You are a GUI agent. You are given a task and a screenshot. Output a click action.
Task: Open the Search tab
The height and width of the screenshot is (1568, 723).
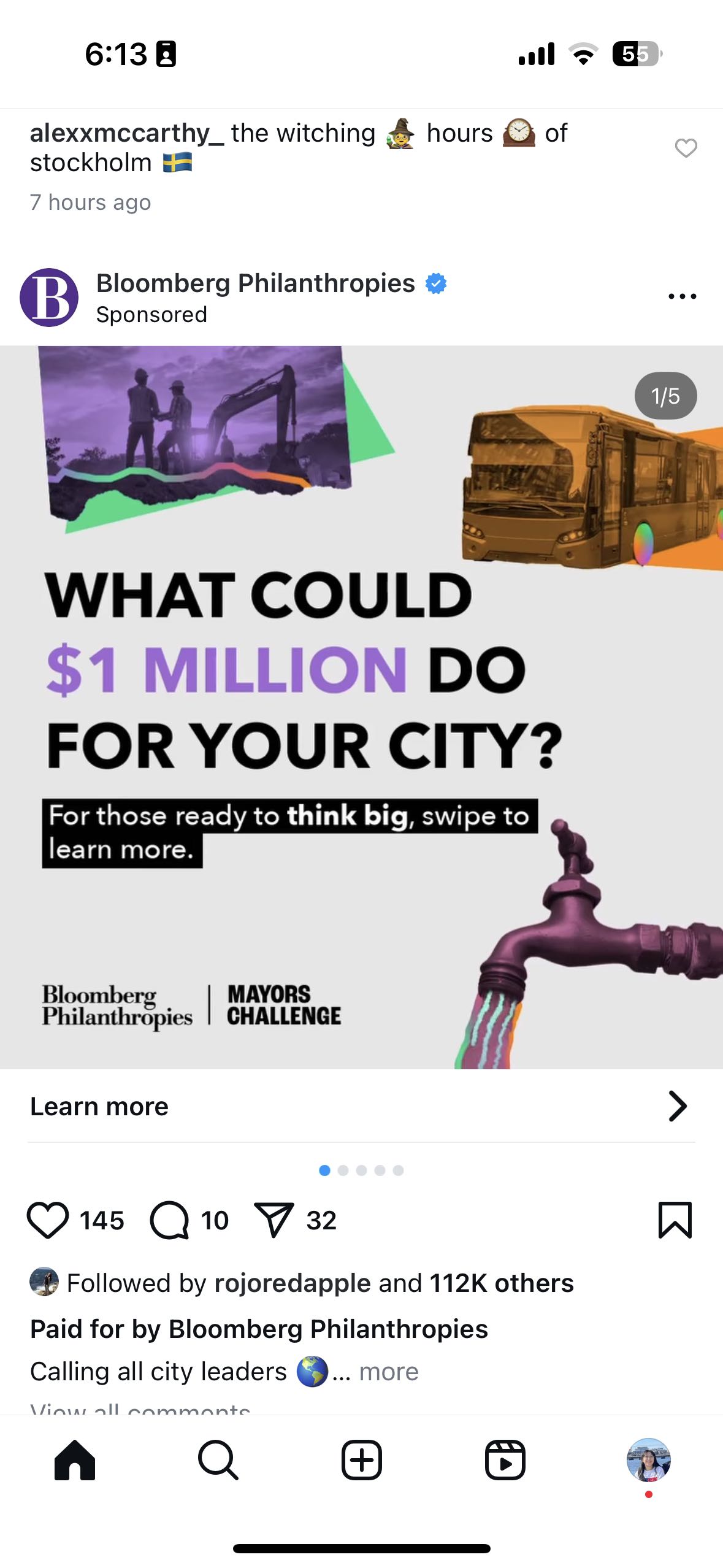point(218,1460)
